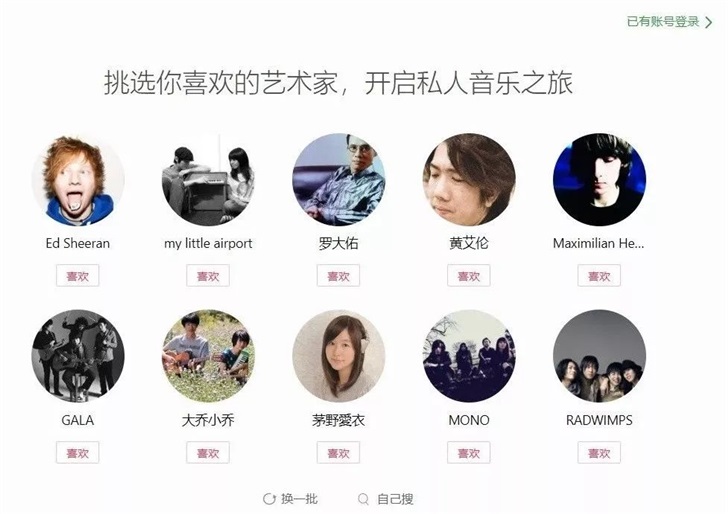The width and height of the screenshot is (728, 514).
Task: Like MONO with 喜欢 button
Action: 469,453
